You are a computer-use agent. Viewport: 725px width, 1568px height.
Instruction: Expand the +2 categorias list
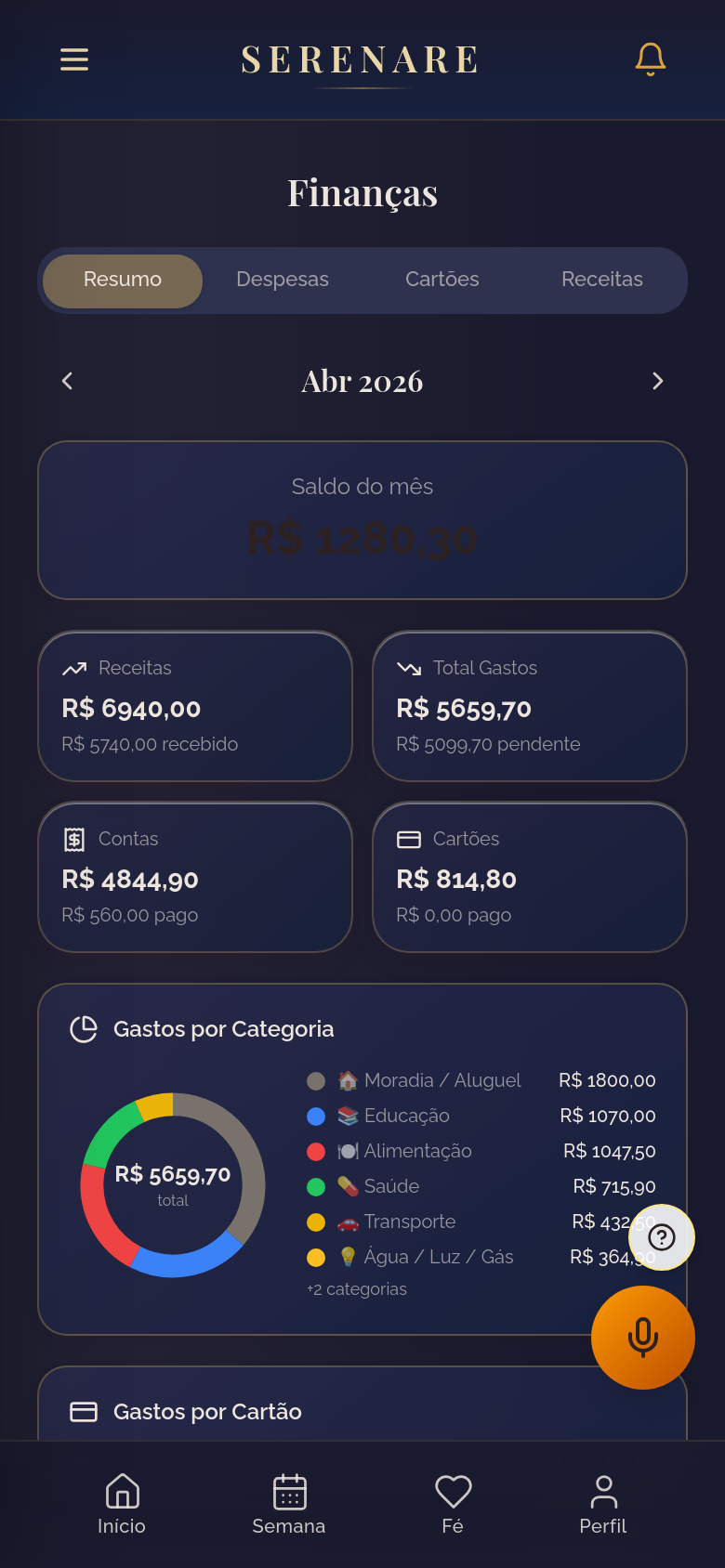click(x=357, y=1288)
